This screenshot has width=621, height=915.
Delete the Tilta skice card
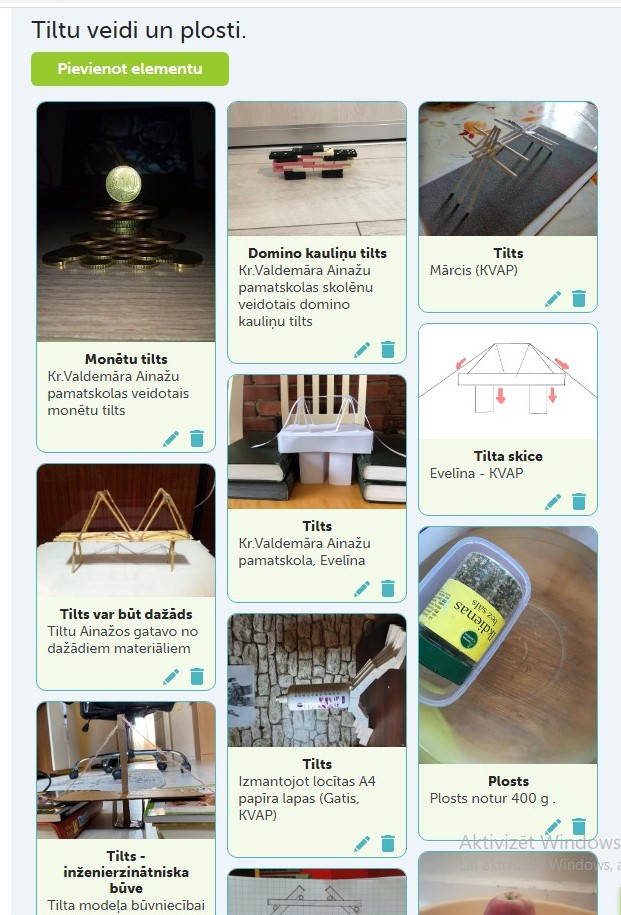(x=579, y=501)
